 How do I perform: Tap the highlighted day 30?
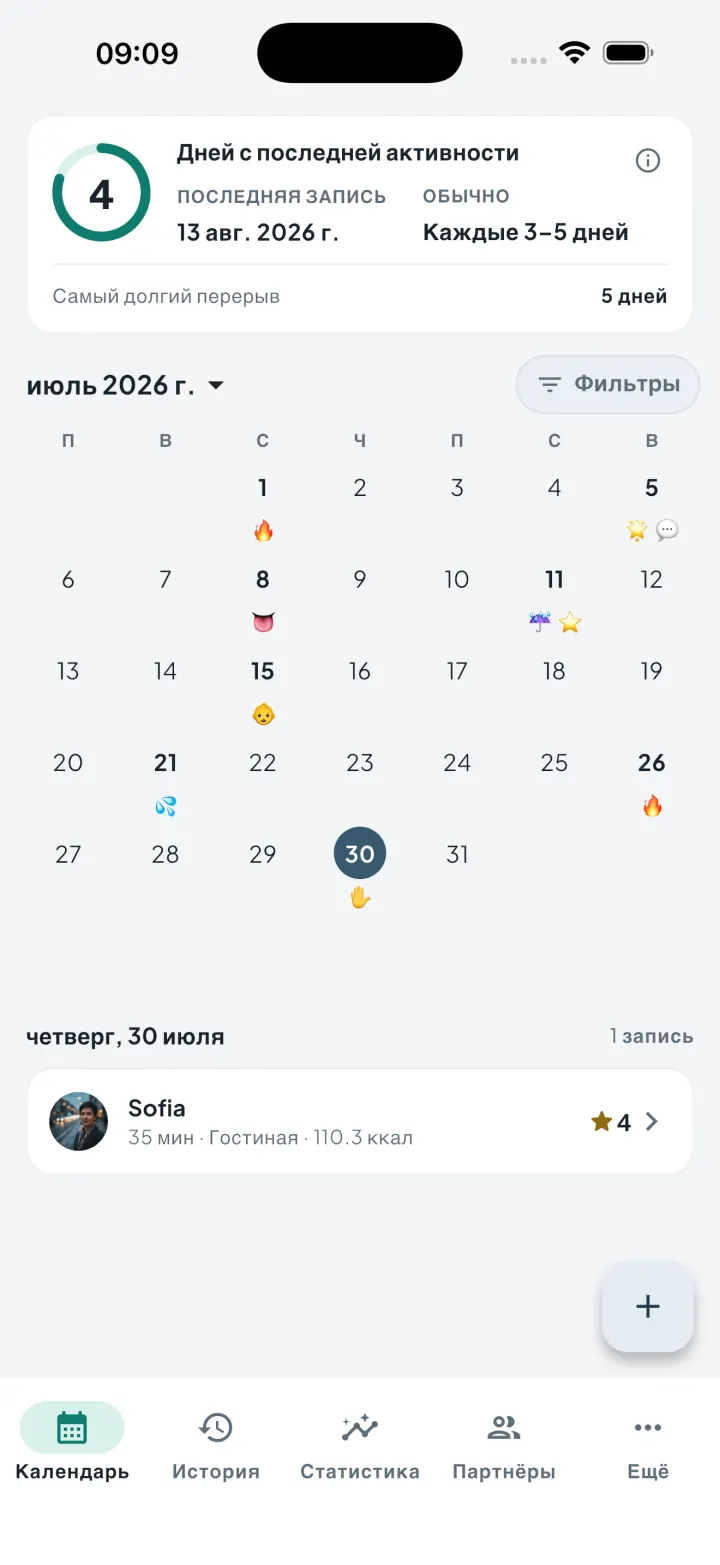[x=360, y=854]
